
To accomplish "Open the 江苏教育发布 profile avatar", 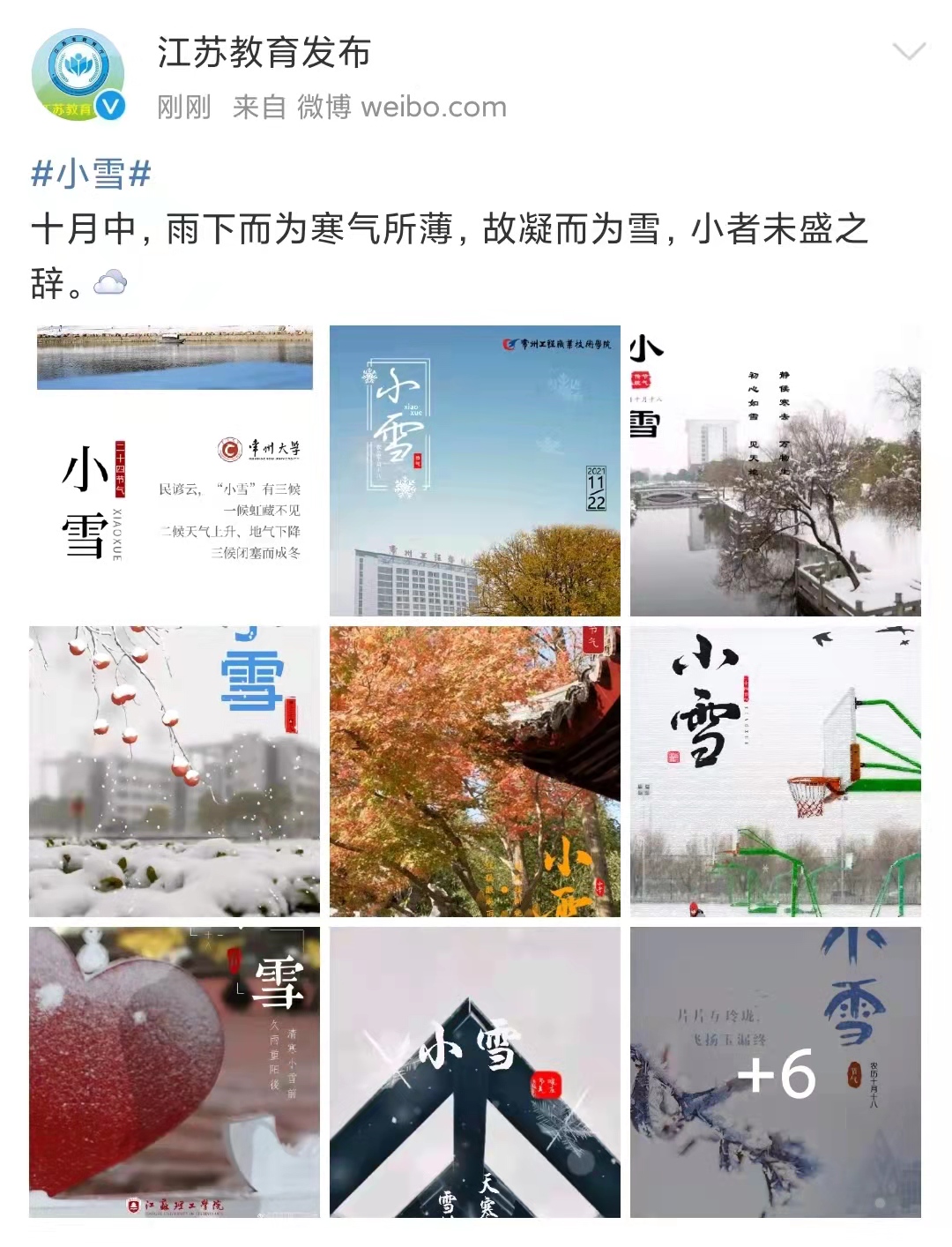I will click(x=78, y=75).
